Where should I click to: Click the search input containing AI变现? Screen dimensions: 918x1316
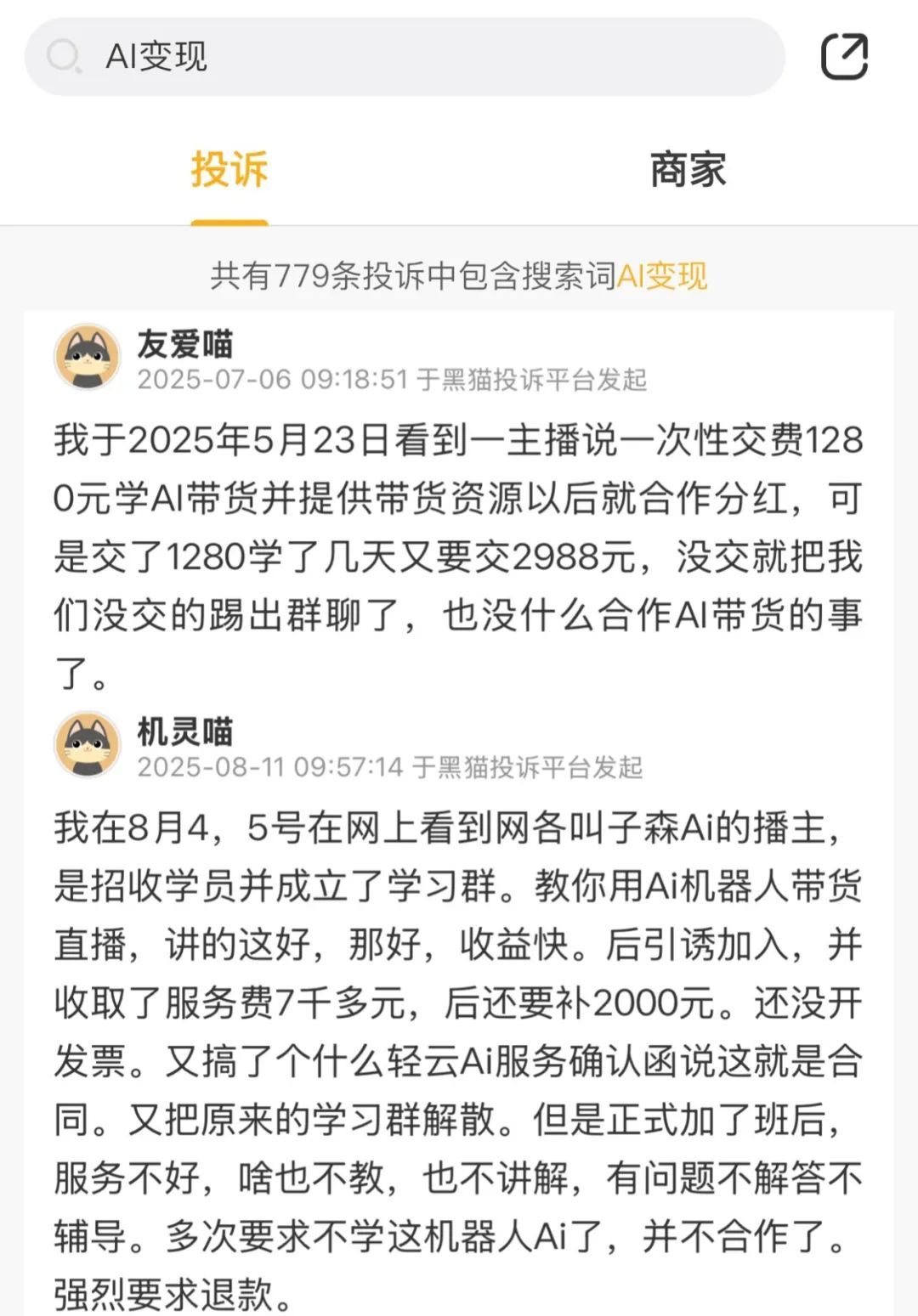340,57
